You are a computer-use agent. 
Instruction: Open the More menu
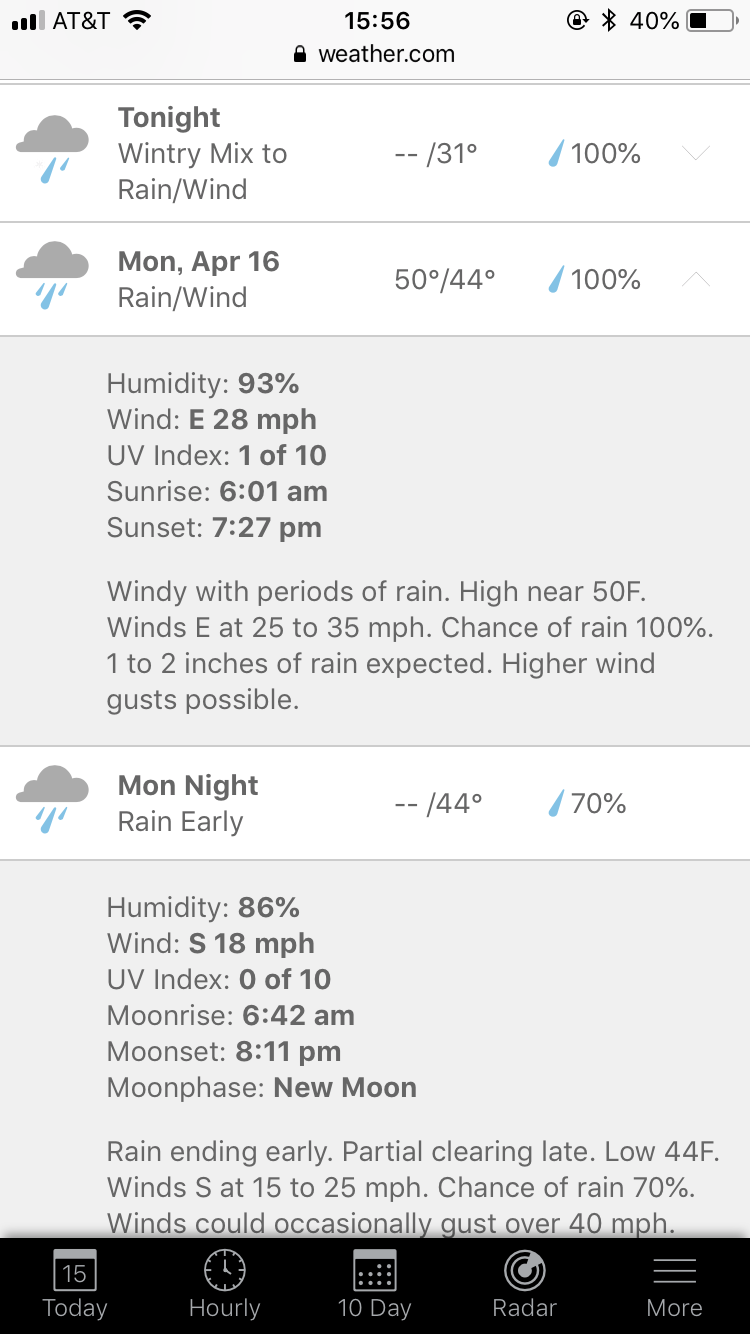[675, 1284]
